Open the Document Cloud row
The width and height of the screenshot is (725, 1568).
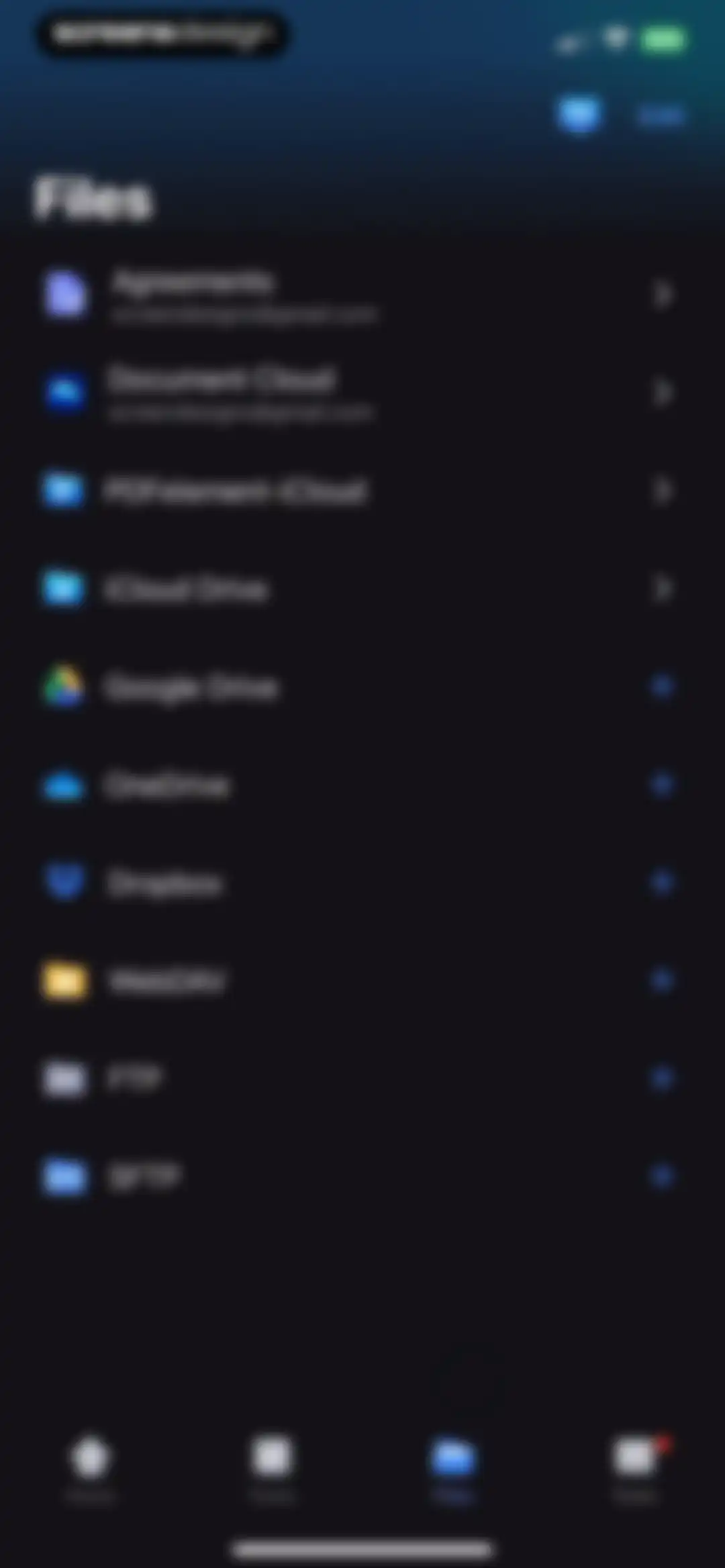362,392
